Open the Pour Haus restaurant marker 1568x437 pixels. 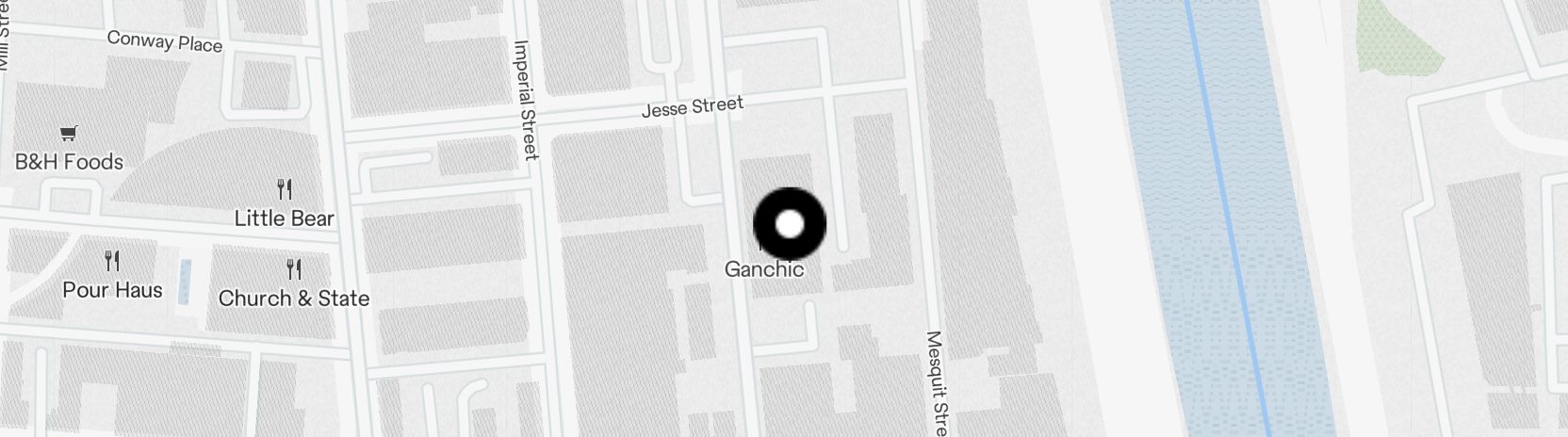pyautogui.click(x=112, y=261)
